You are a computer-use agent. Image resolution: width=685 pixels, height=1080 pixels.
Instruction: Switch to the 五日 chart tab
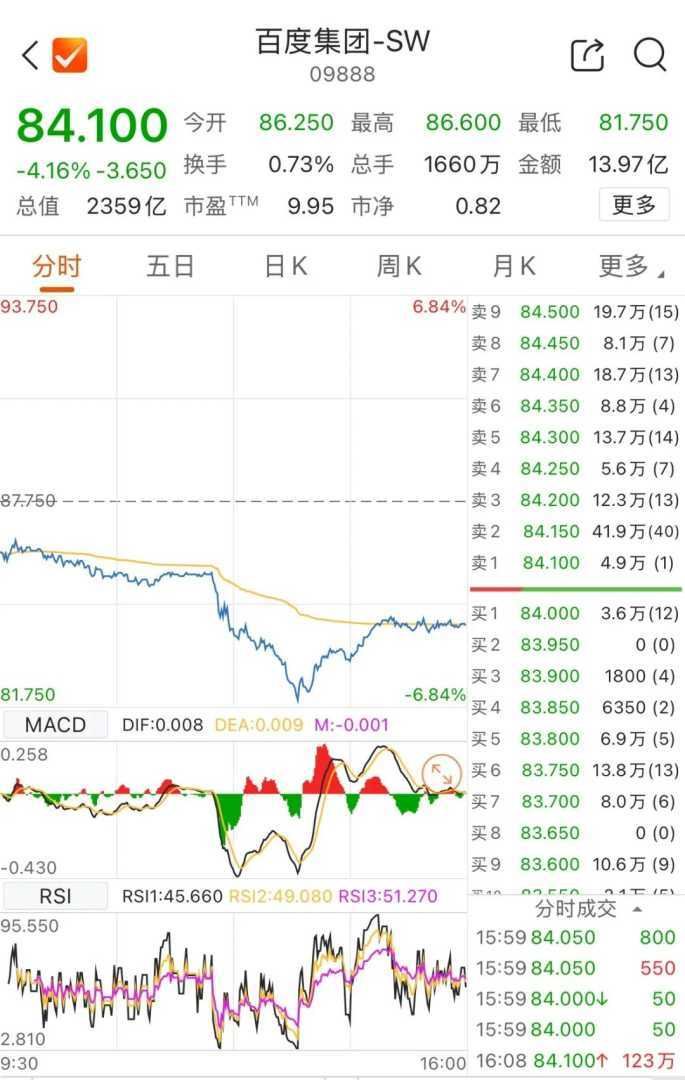170,267
